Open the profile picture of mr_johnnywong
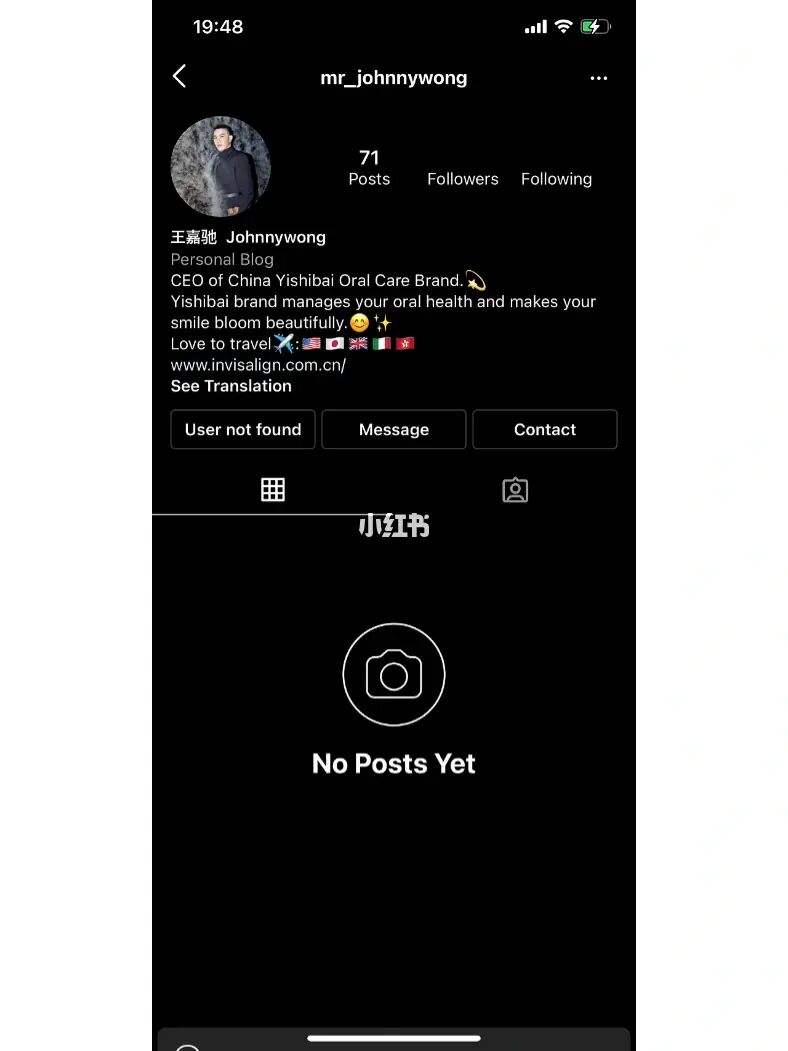 221,166
